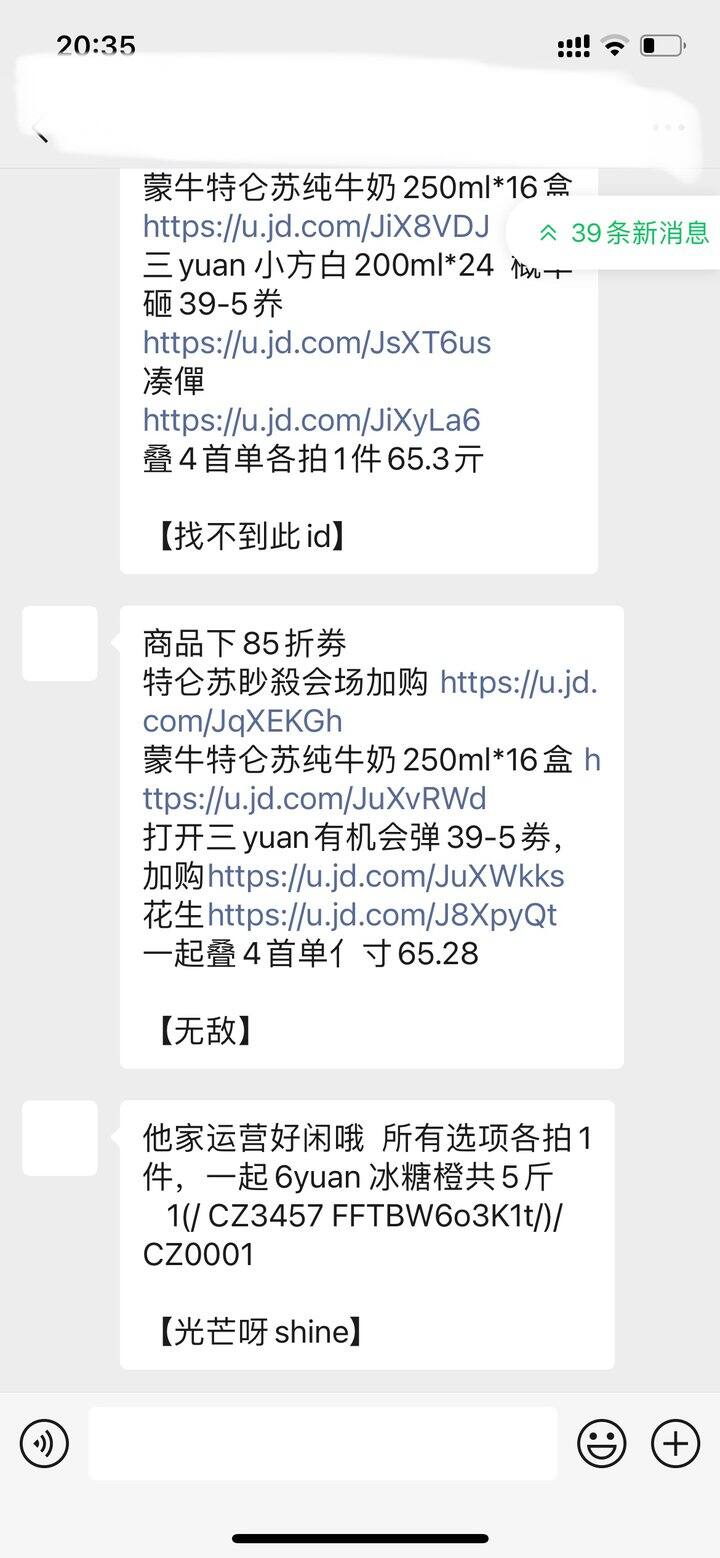The height and width of the screenshot is (1558, 720).
Task: Open link https://u.jd.com/JuXWkks
Action: click(386, 876)
